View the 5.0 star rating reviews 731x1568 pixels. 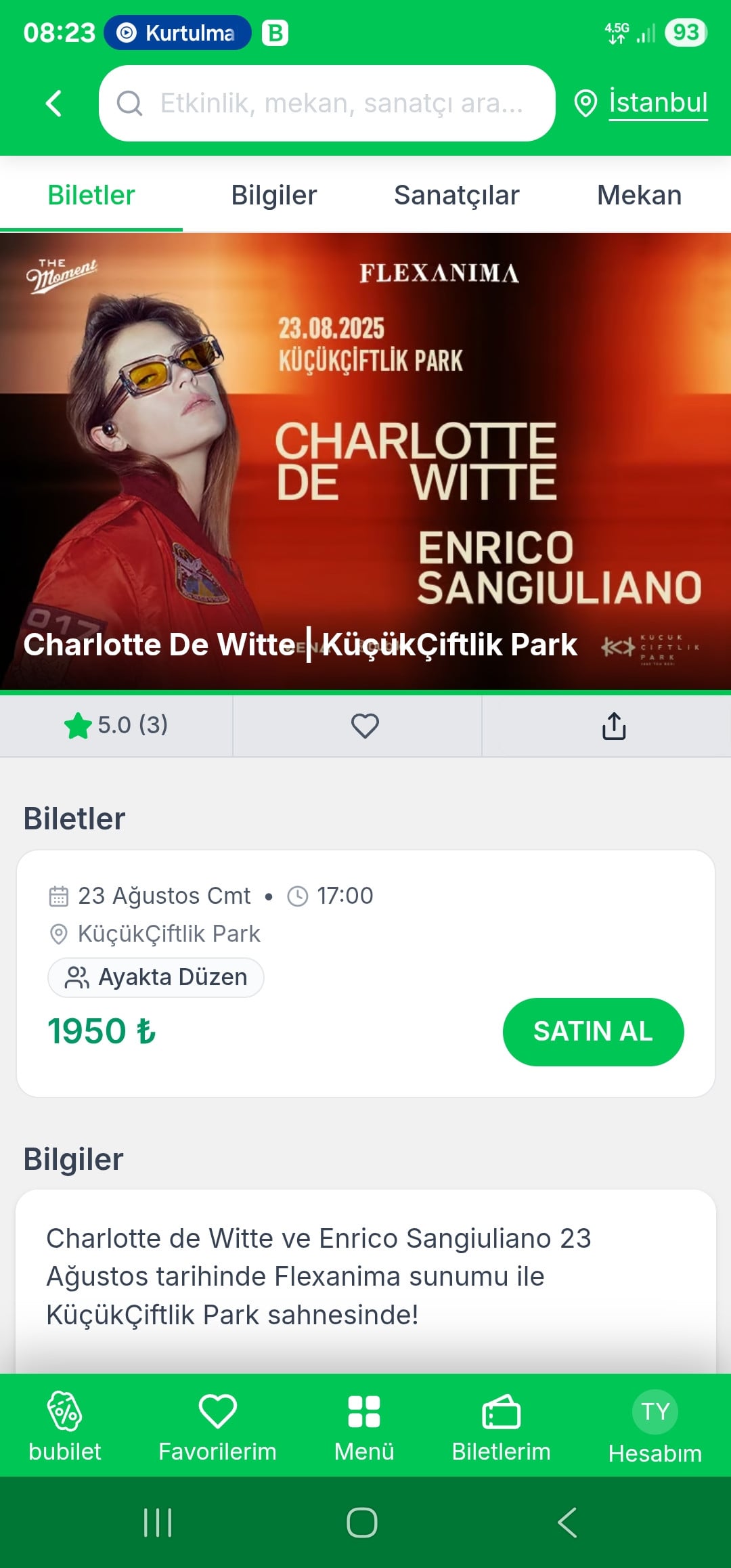[x=116, y=726]
